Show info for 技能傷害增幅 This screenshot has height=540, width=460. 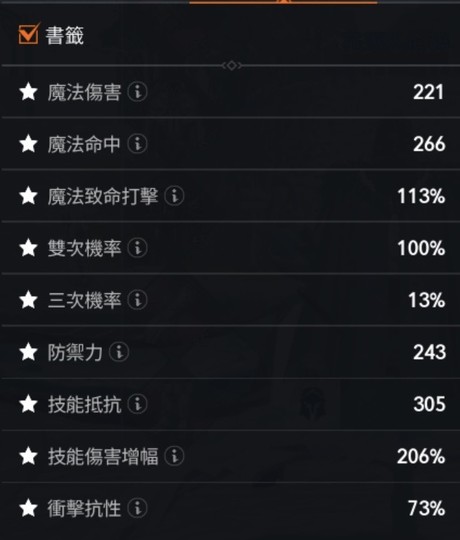pos(175,456)
